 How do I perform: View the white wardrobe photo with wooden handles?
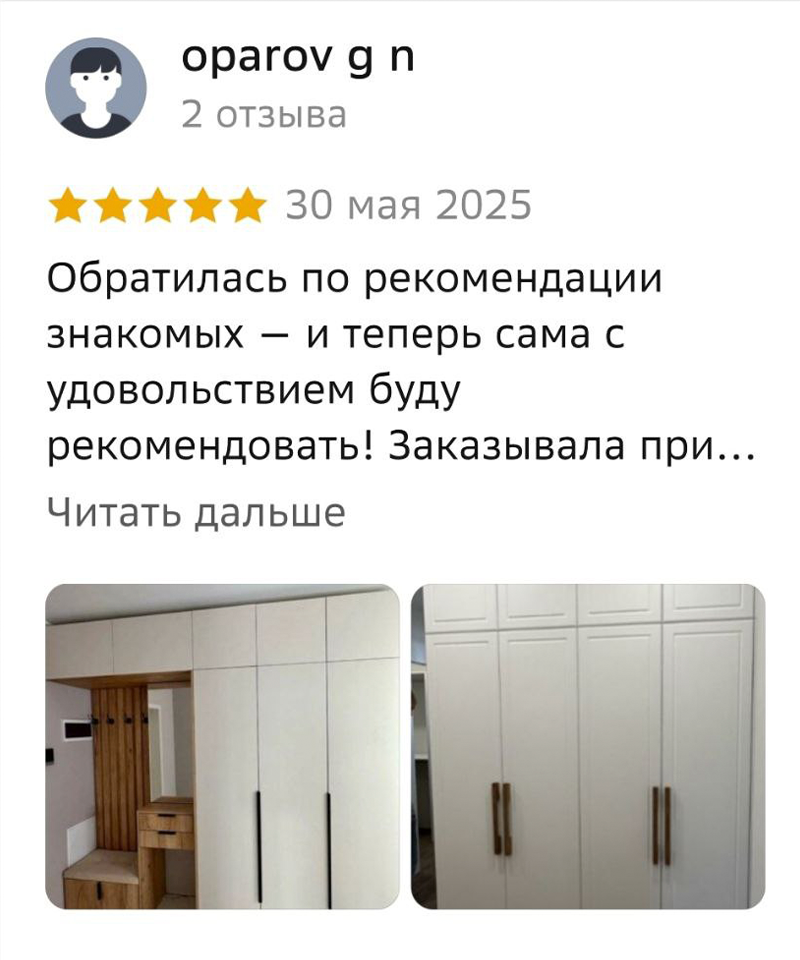(588, 746)
